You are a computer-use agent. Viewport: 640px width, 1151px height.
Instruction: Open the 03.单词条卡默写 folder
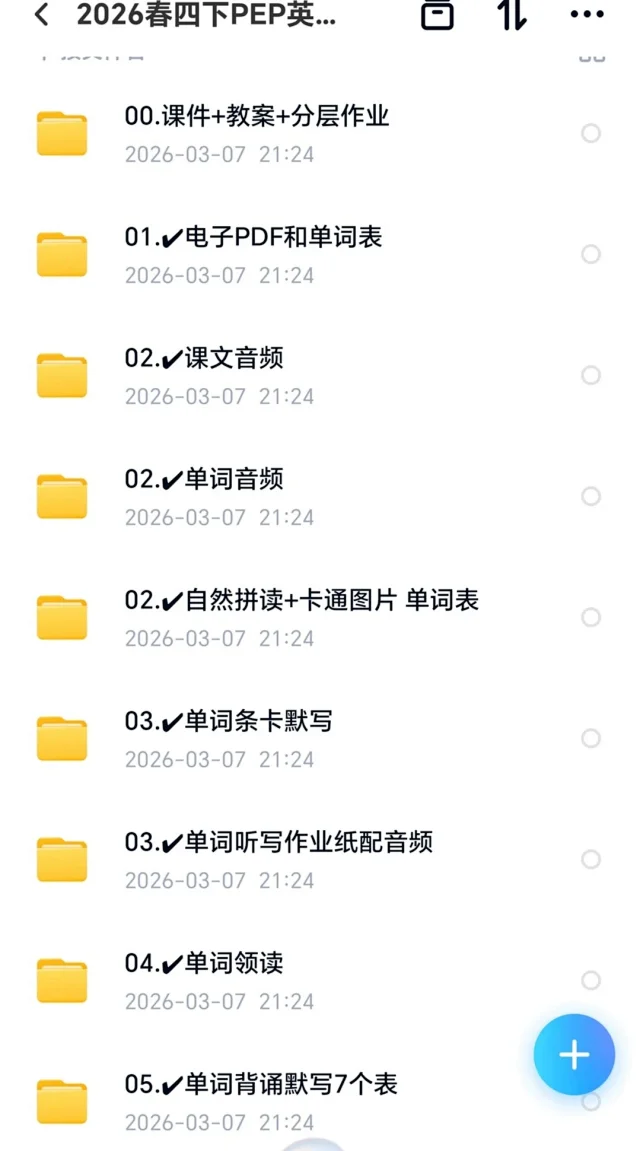[x=228, y=721]
